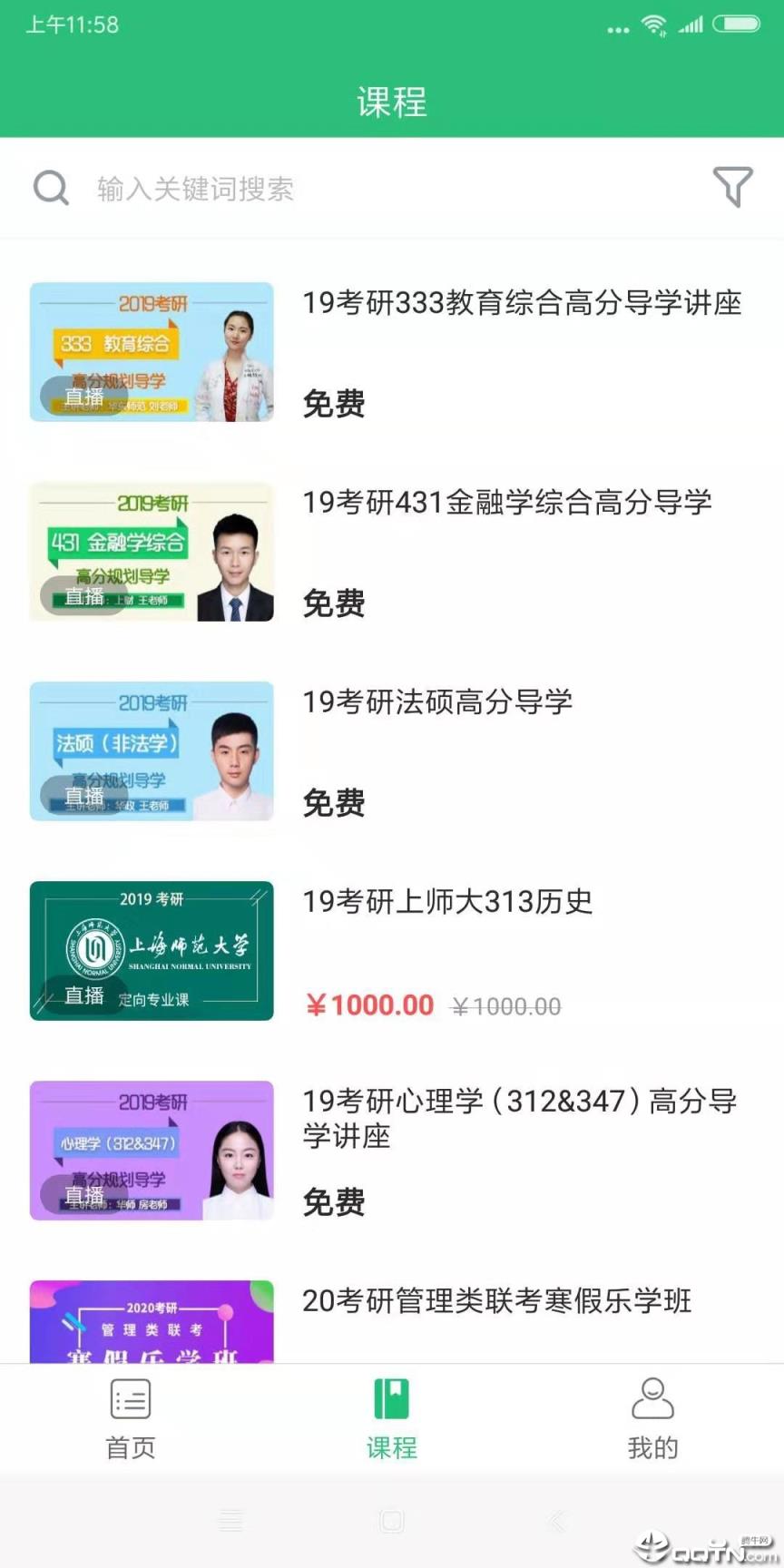784x1568 pixels.
Task: Tap the 直播 badge on 431金融学综合 course
Action: coord(83,596)
